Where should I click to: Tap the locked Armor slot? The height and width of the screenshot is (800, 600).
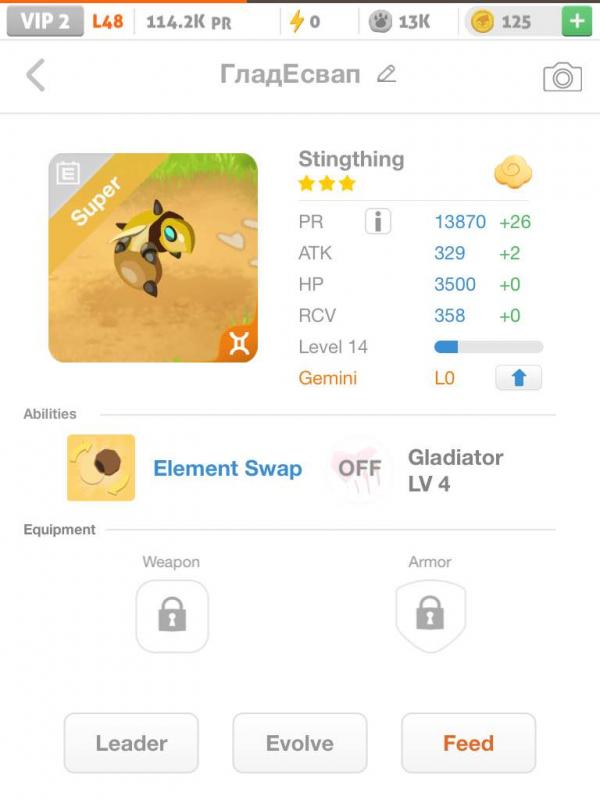point(429,615)
